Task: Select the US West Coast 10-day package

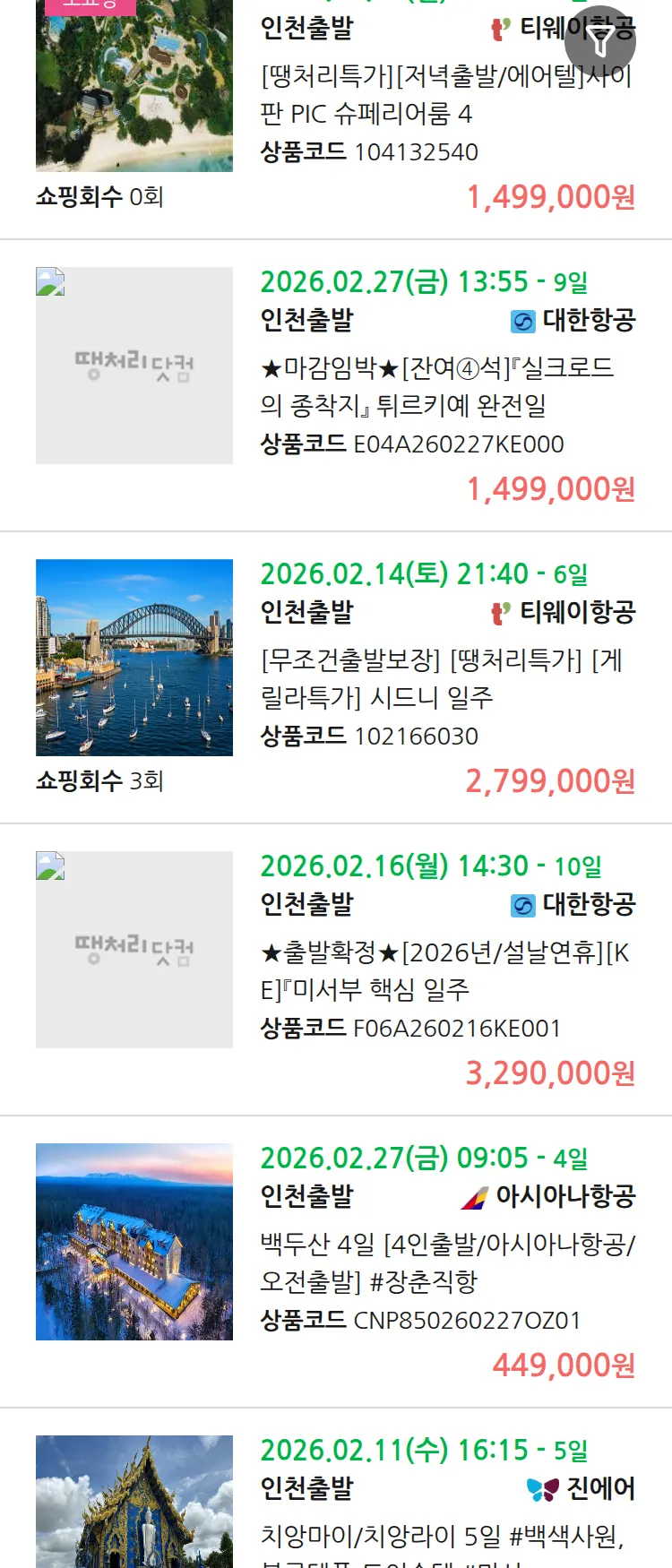Action: tap(444, 970)
